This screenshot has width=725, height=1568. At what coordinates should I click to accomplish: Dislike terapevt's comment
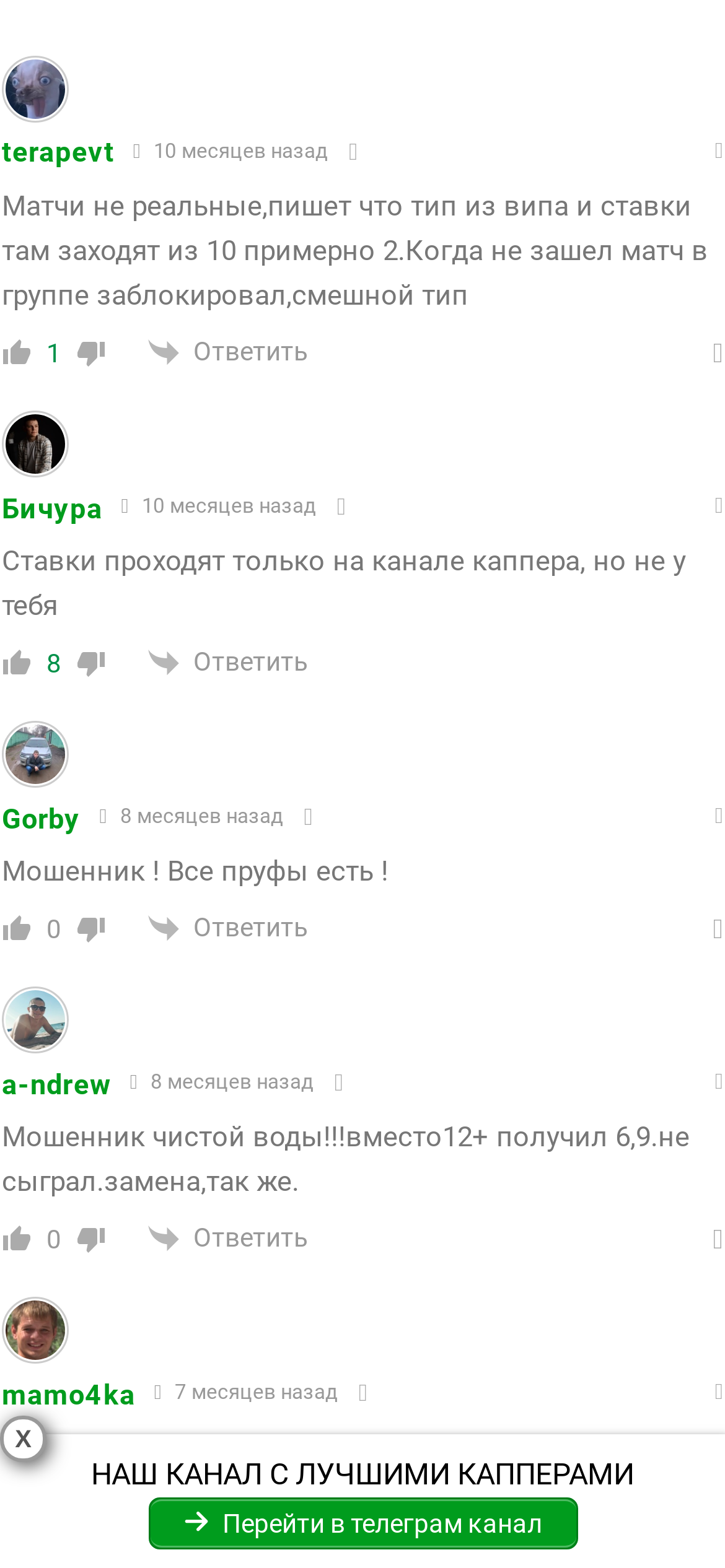[91, 353]
